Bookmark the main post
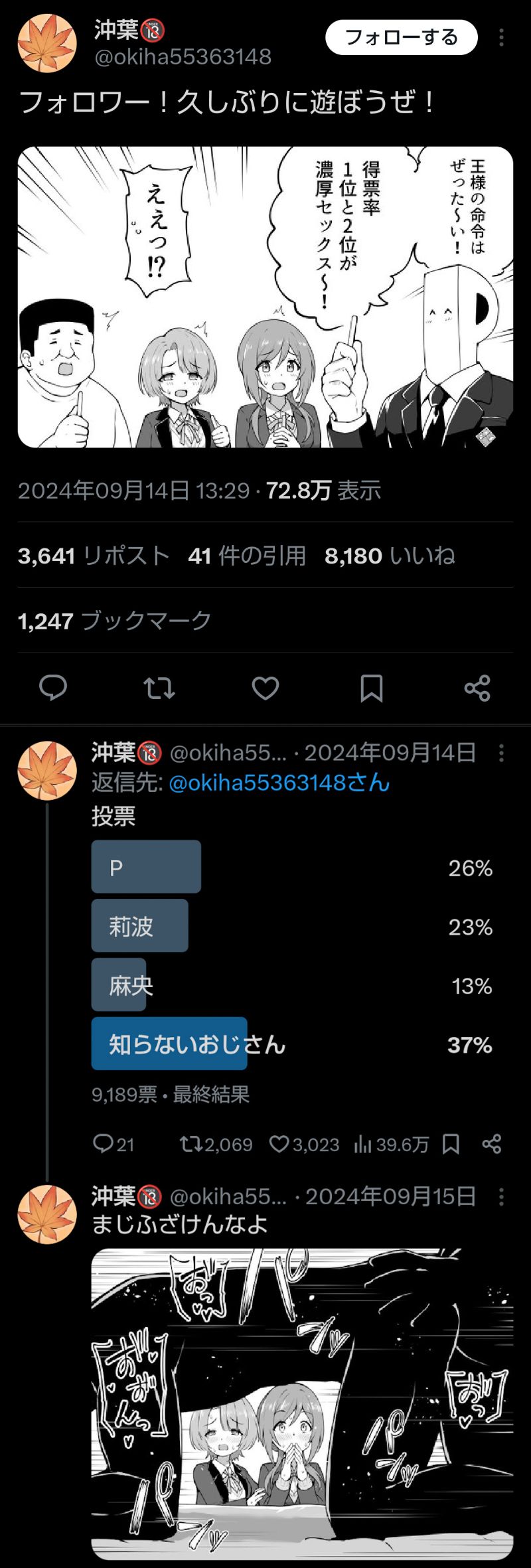The image size is (531, 1568). click(371, 688)
